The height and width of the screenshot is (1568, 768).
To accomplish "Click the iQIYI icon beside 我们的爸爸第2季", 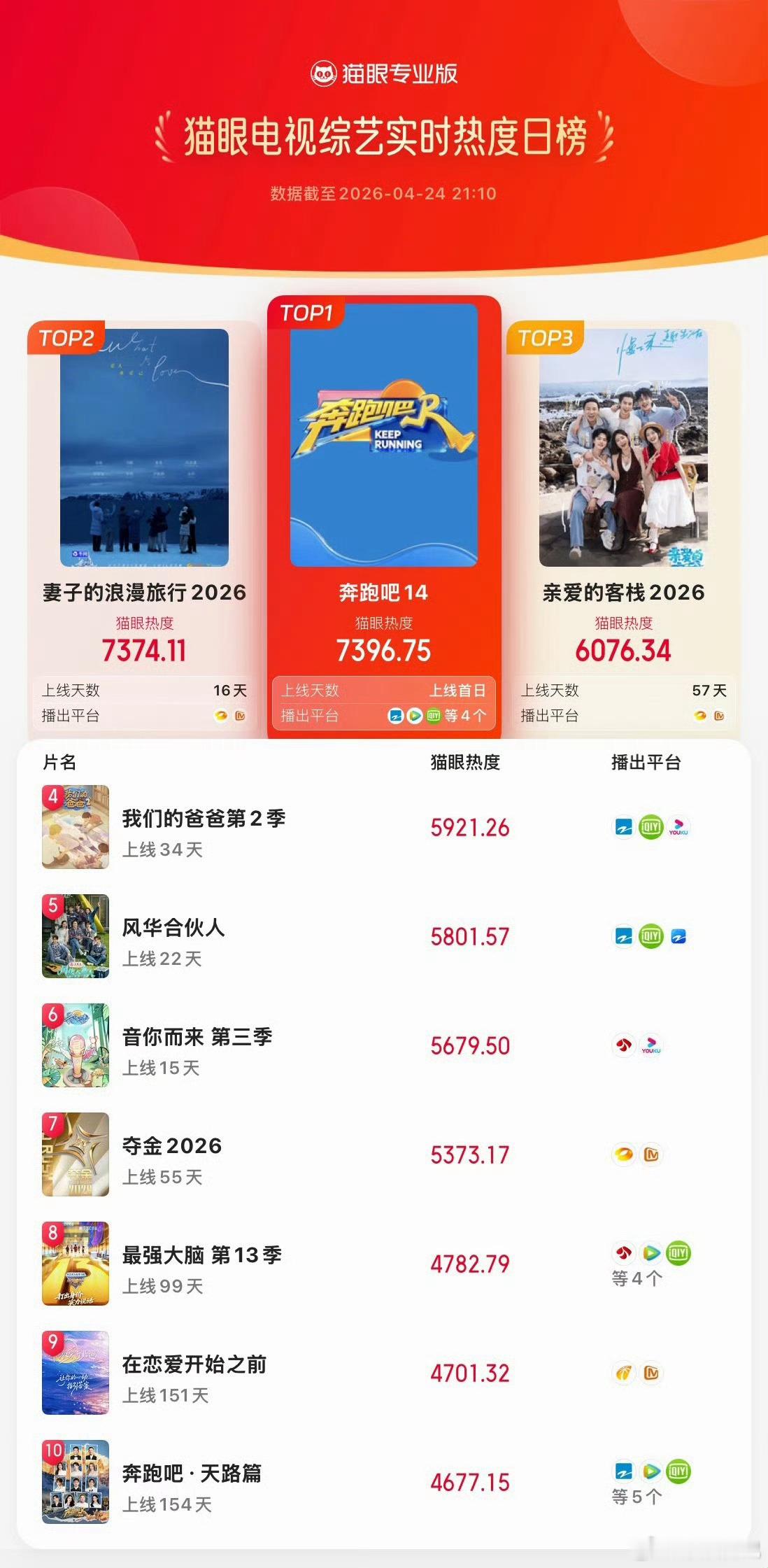I will pos(652,826).
